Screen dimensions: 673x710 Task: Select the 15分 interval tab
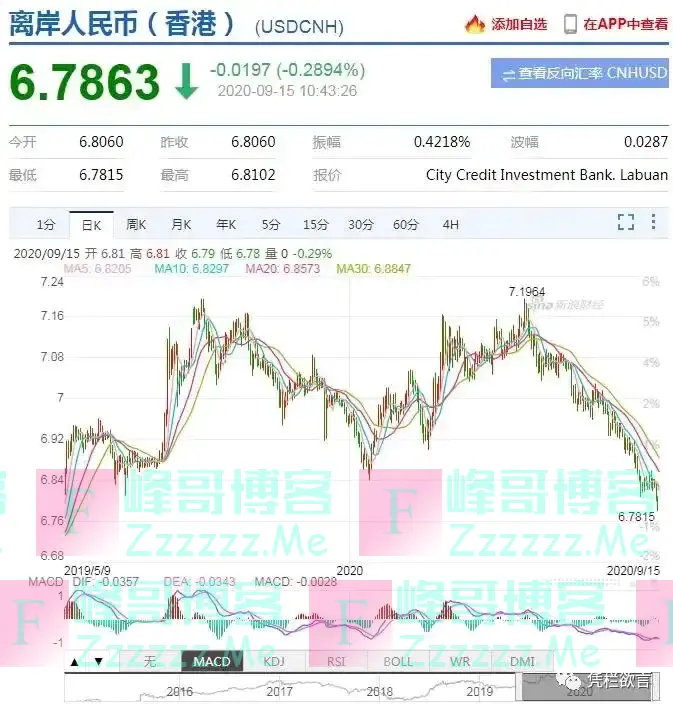316,225
